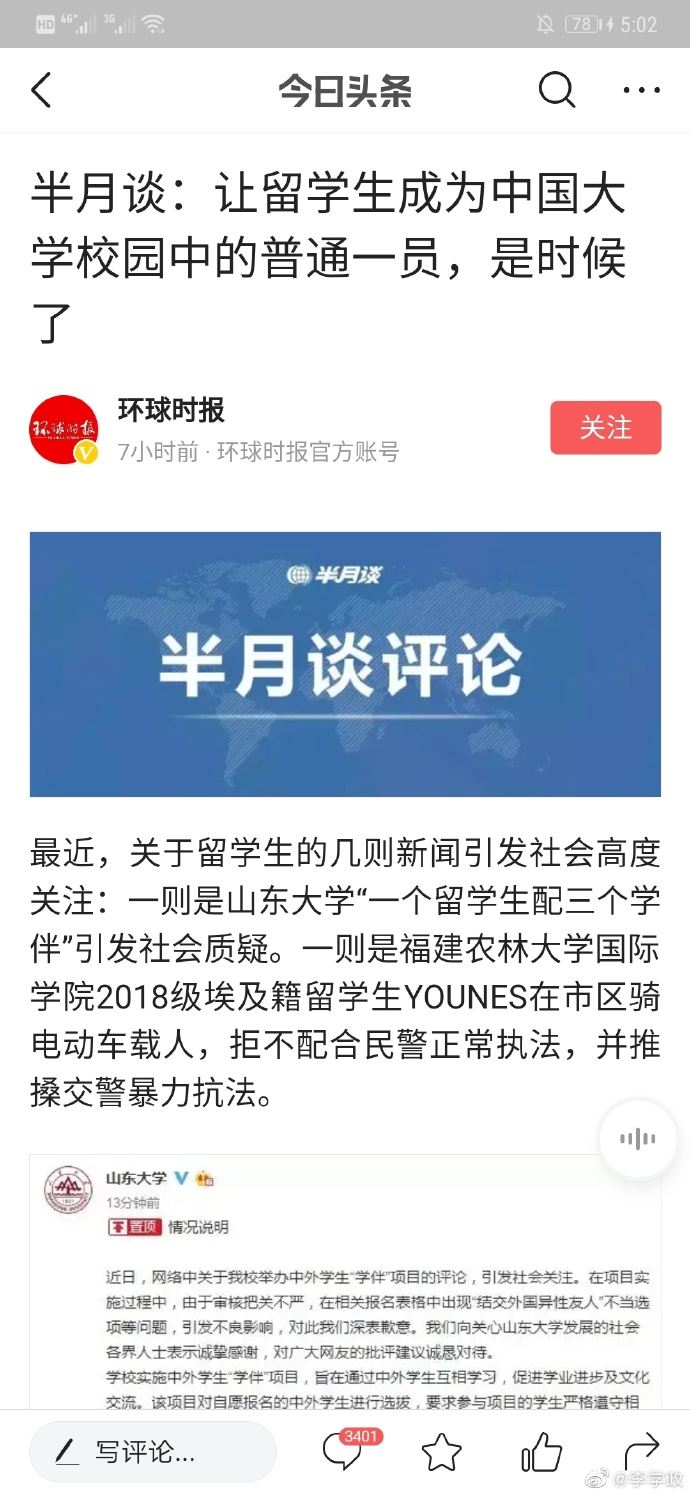Image resolution: width=690 pixels, height=1495 pixels.
Task: Open the 环球时报 author profile
Action: tap(171, 410)
